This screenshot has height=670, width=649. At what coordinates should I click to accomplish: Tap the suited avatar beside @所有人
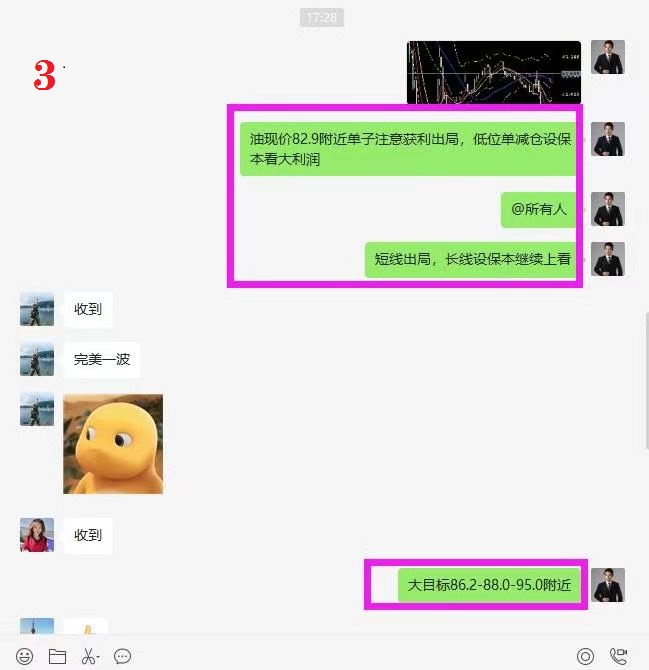click(607, 209)
